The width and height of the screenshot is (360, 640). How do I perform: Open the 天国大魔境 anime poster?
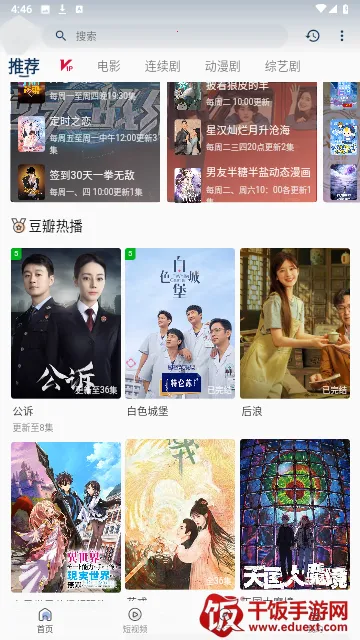click(x=295, y=514)
